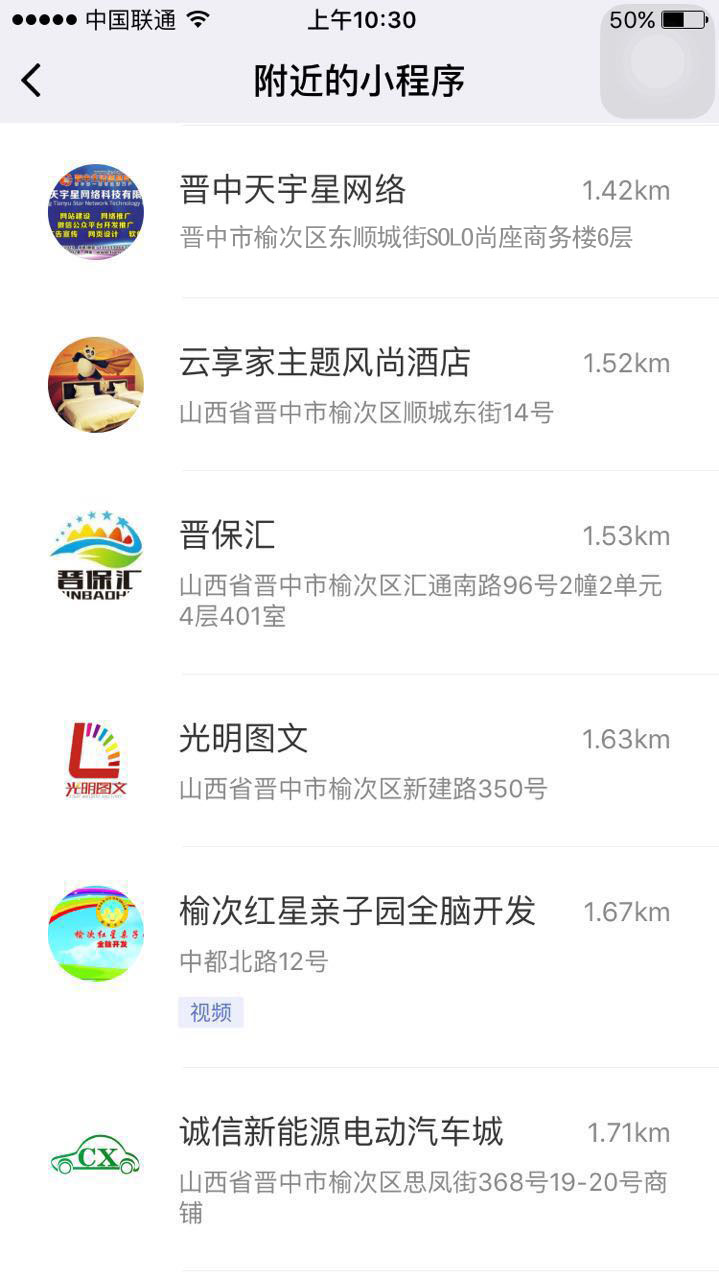
Task: Open 云享家主题风尚酒店 listing
Action: pyautogui.click(x=360, y=385)
